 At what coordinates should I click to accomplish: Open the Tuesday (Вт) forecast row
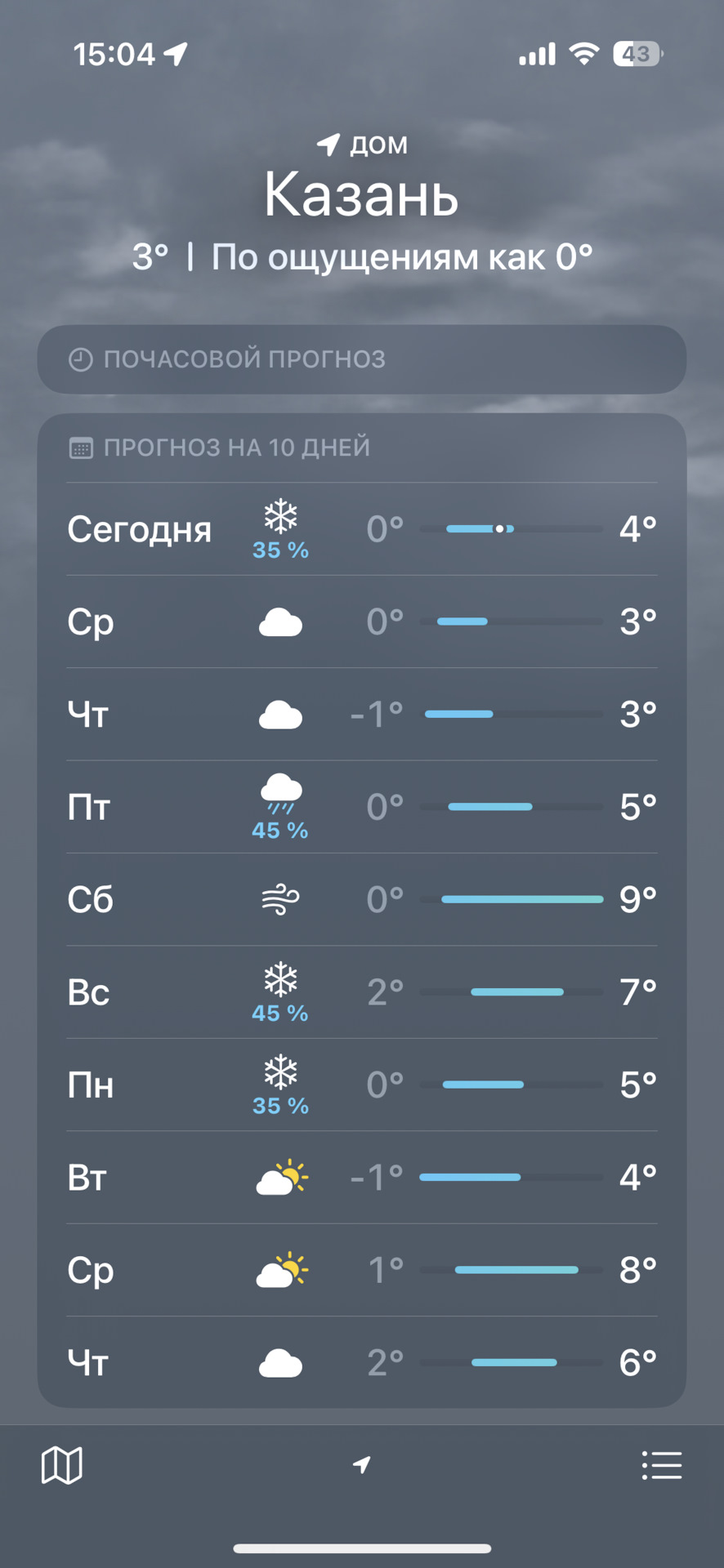point(361,1178)
